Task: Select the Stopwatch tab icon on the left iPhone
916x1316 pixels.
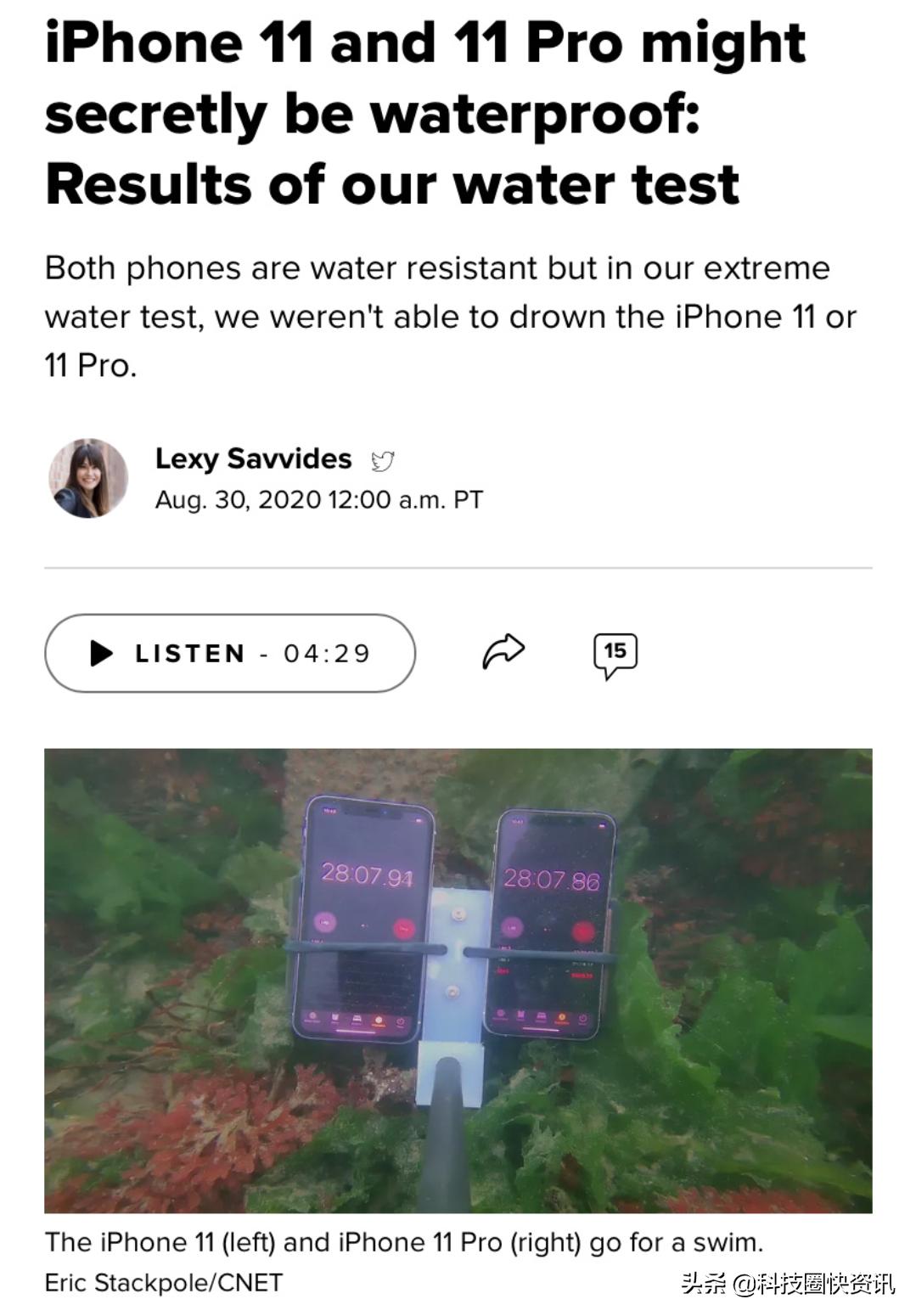Action: pyautogui.click(x=379, y=1020)
